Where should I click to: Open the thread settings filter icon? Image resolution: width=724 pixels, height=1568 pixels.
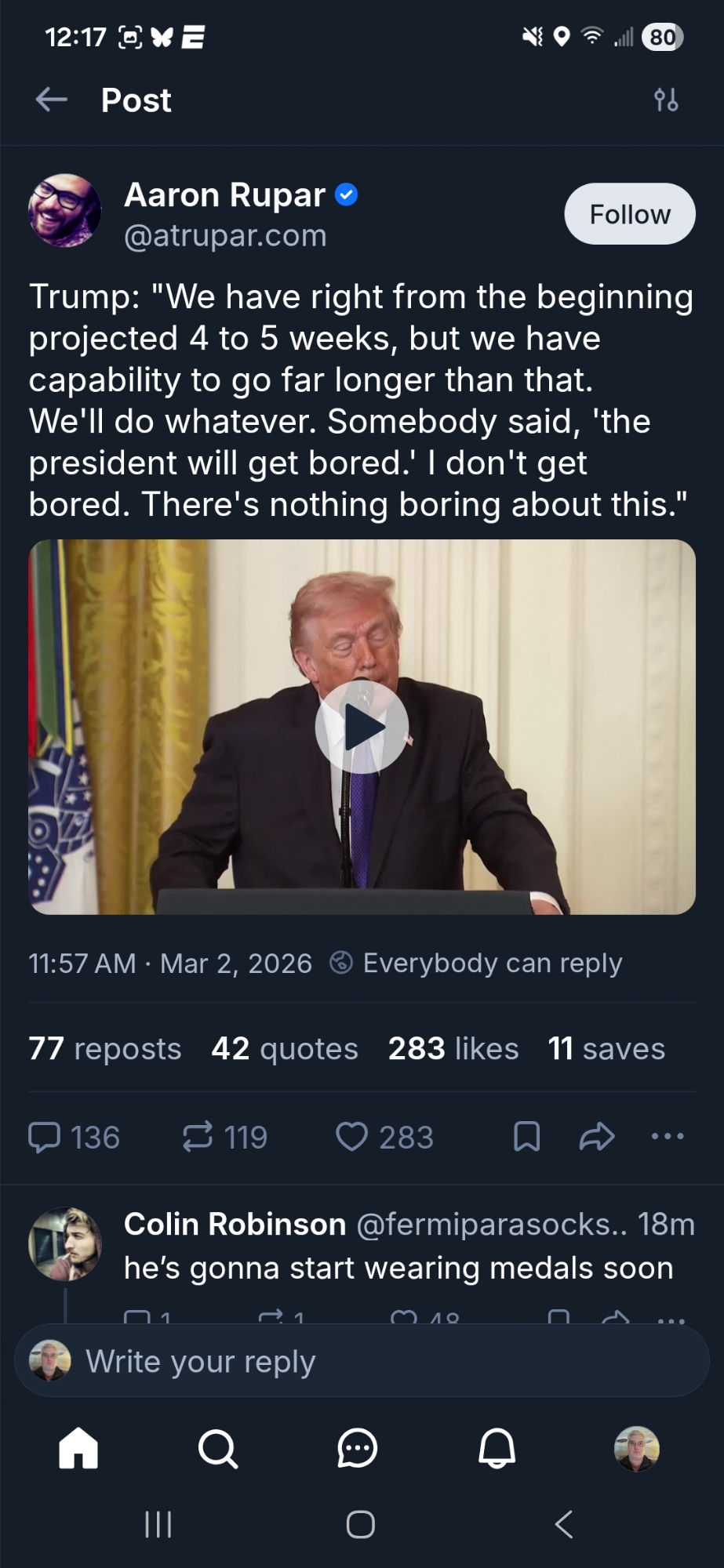(x=666, y=100)
